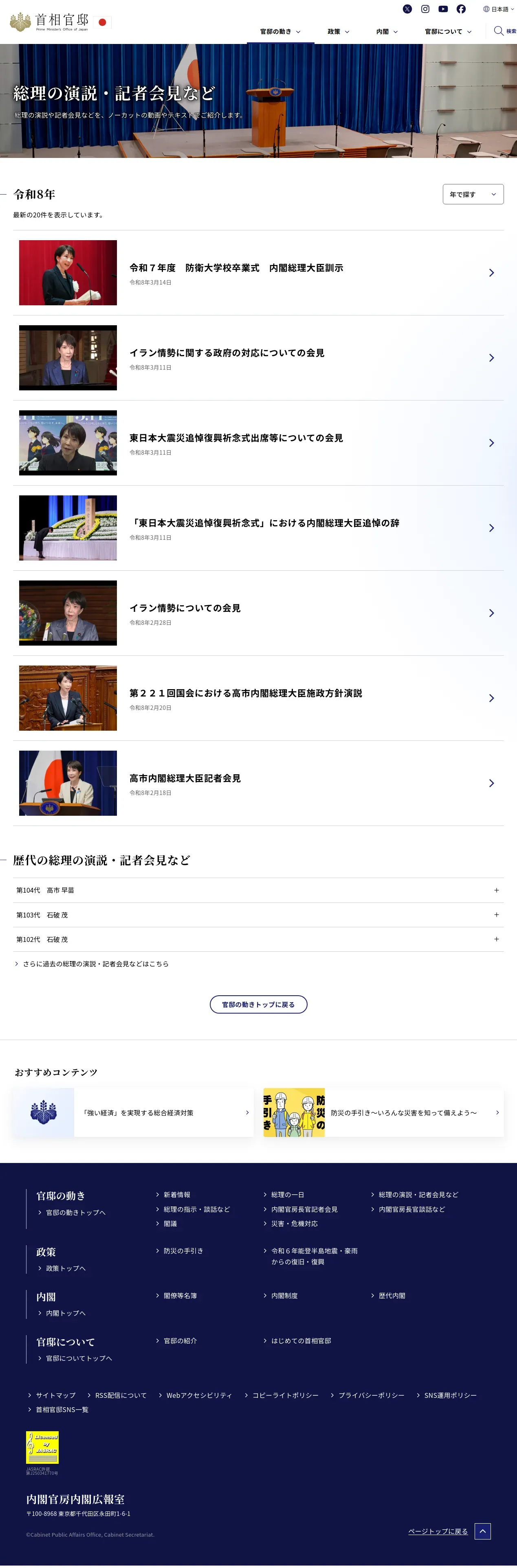Expand the 内閣 navigation menu
This screenshot has width=517, height=1568.
click(x=387, y=32)
